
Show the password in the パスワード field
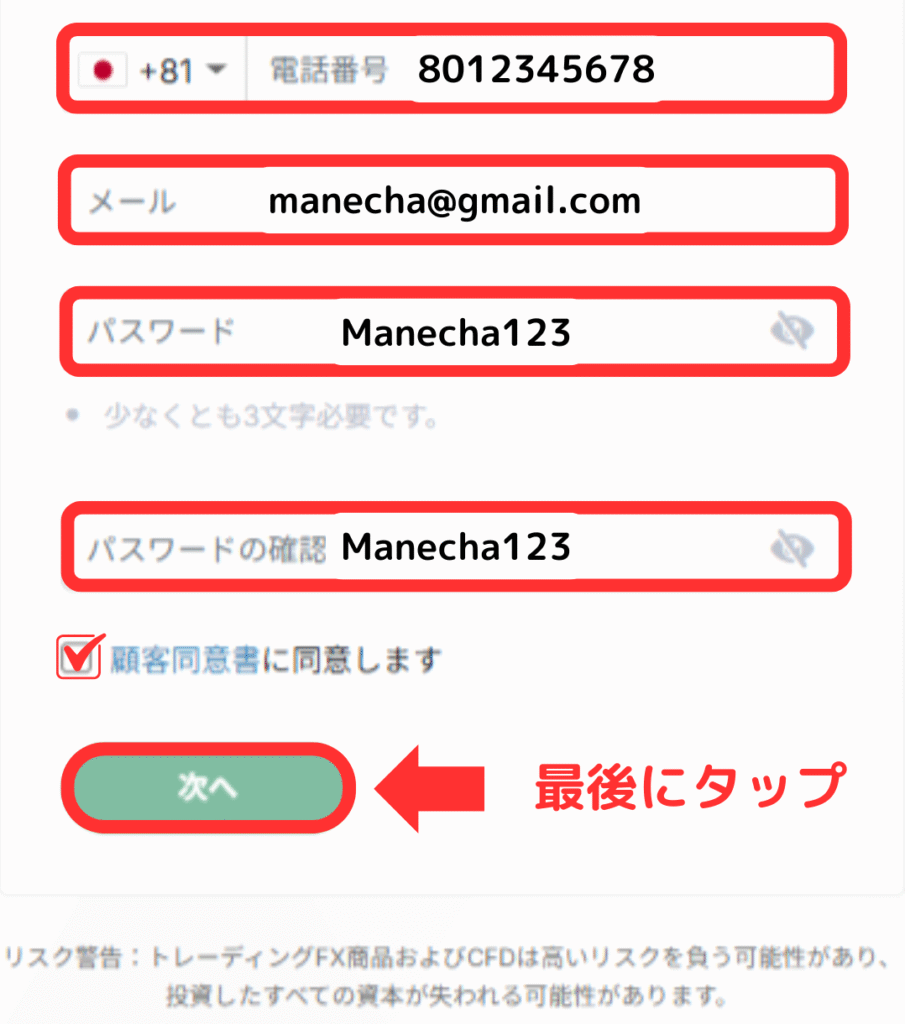pyautogui.click(x=793, y=332)
